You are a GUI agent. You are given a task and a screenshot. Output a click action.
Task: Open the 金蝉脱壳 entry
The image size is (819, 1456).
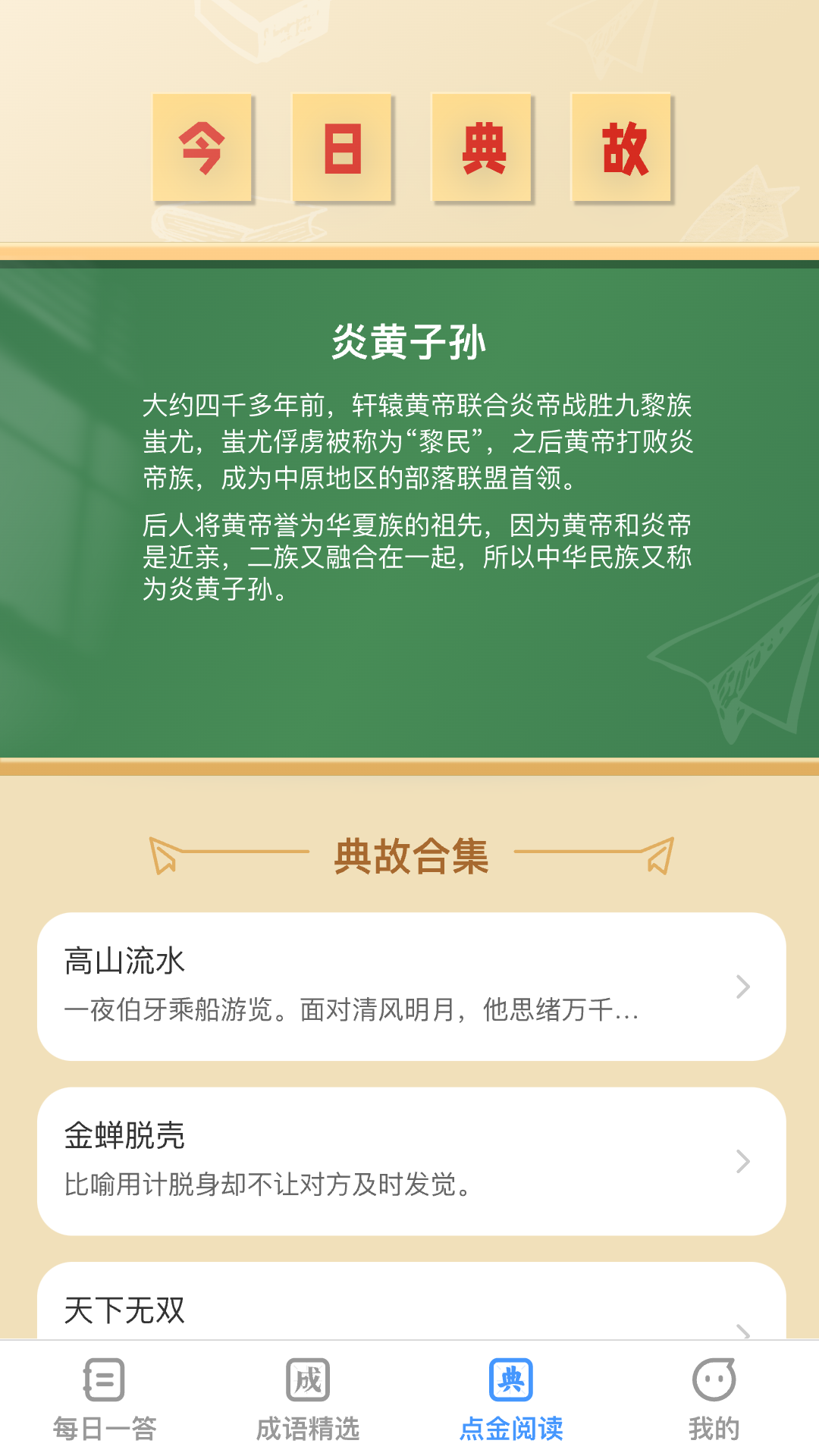point(411,1160)
